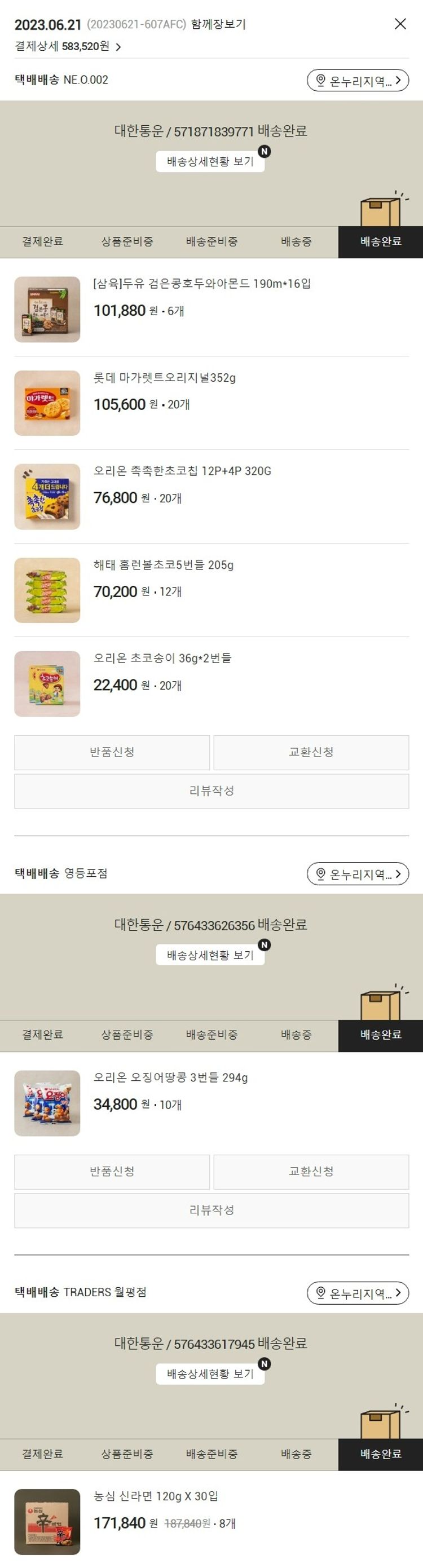Close the order detail page
The image size is (423, 1568).
[x=400, y=24]
